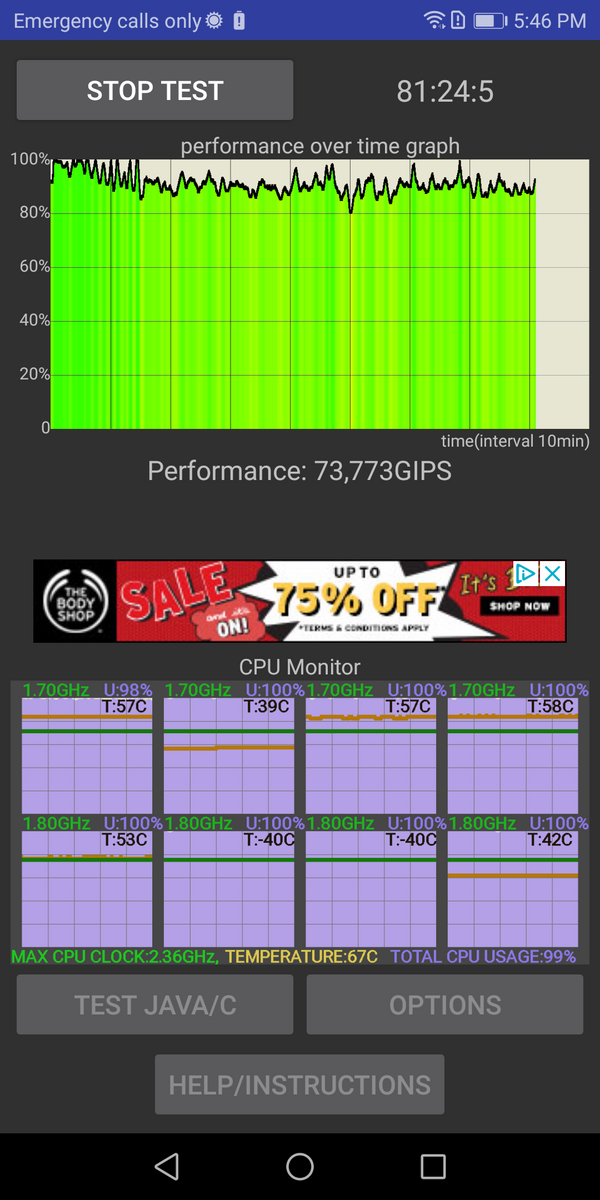Open HELP/INSTRUCTIONS
This screenshot has width=600, height=1200.
click(299, 1084)
